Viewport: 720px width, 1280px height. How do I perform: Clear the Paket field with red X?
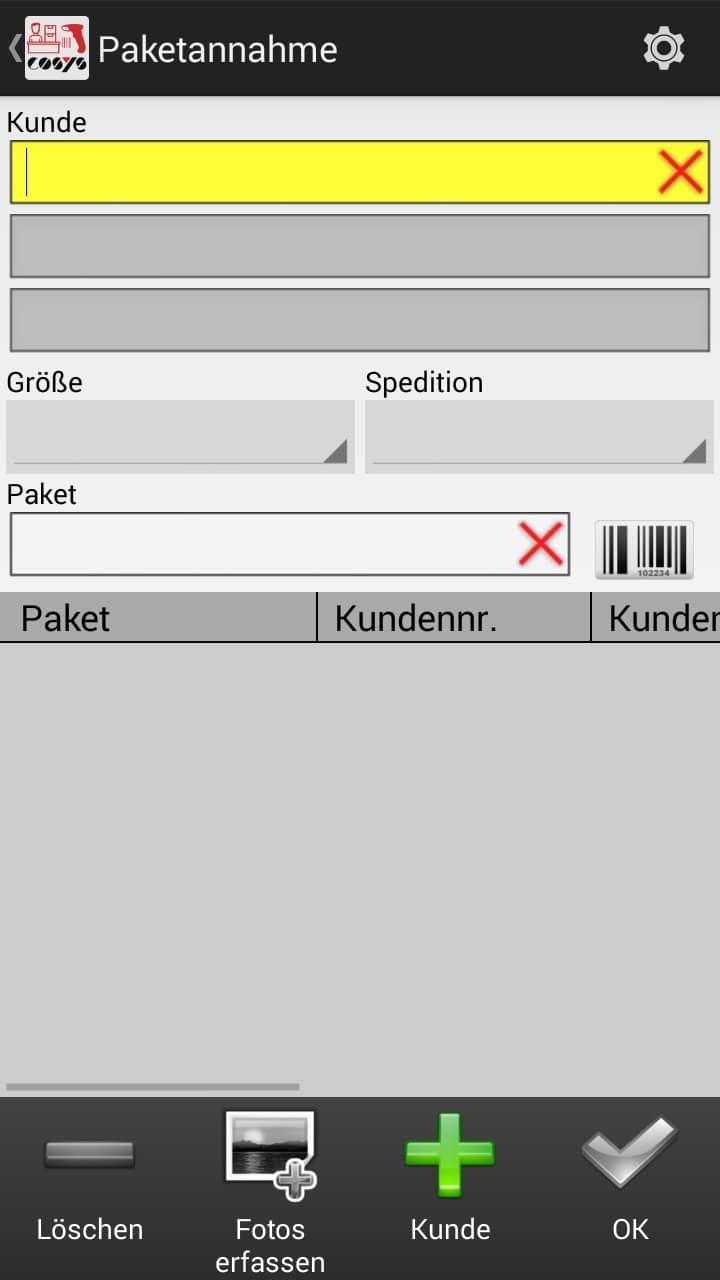pos(541,544)
